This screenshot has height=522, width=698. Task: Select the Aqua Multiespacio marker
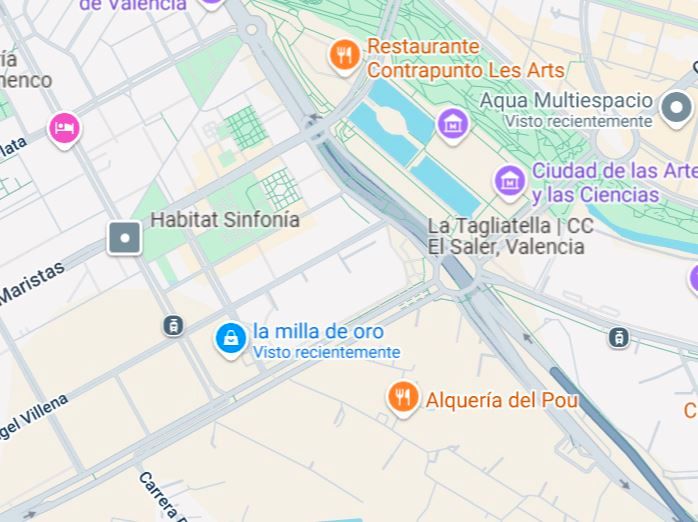coord(677,107)
